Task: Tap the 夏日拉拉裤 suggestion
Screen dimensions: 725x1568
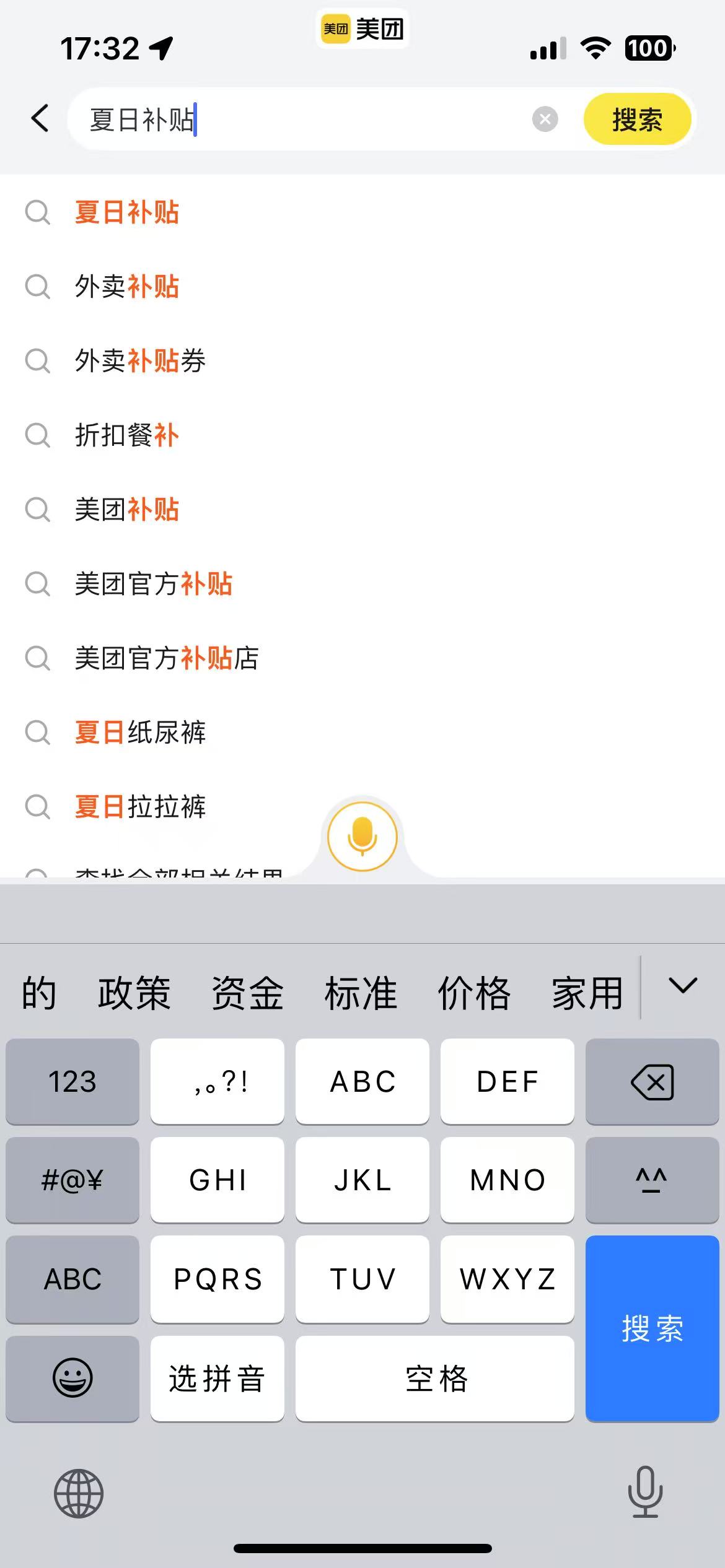Action: [362, 806]
